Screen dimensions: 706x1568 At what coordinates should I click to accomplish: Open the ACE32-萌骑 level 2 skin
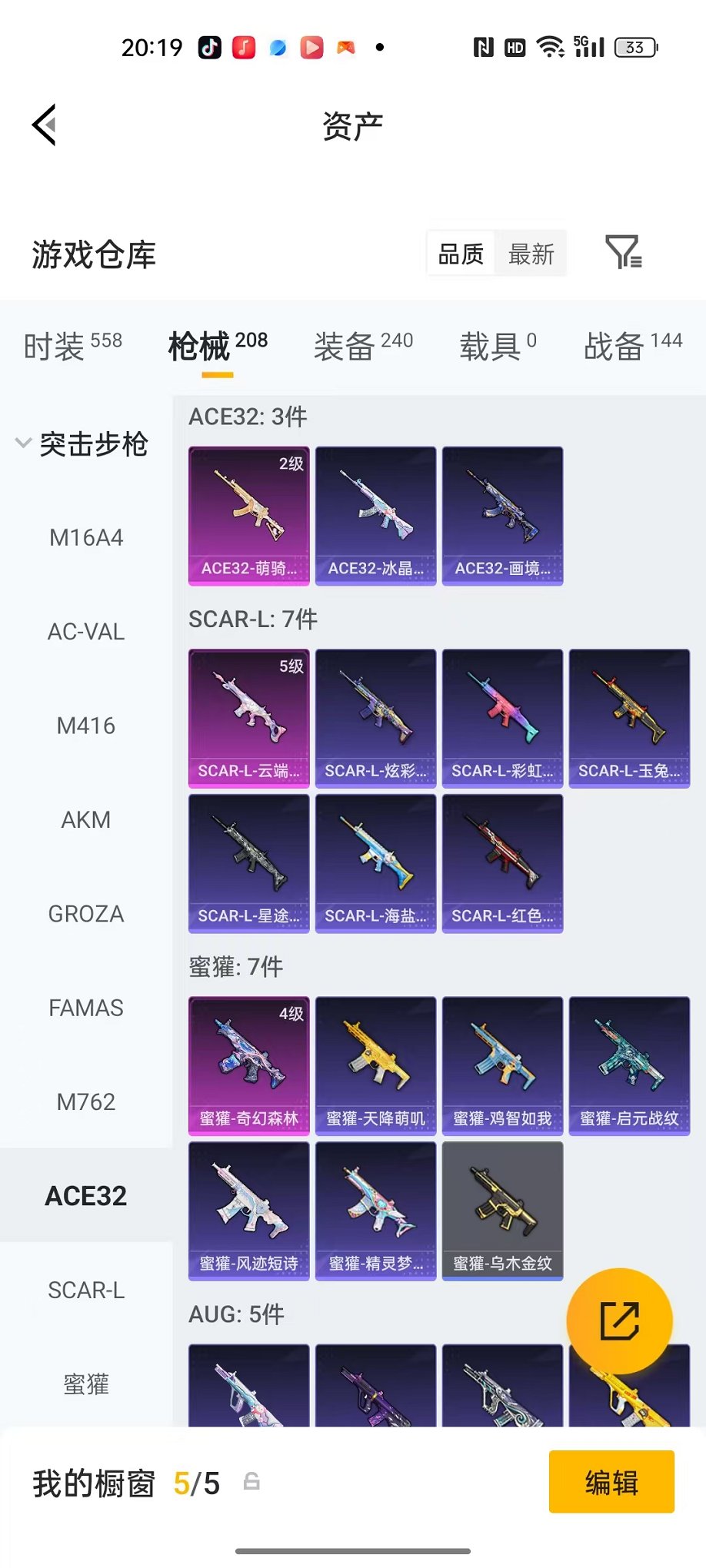[249, 516]
